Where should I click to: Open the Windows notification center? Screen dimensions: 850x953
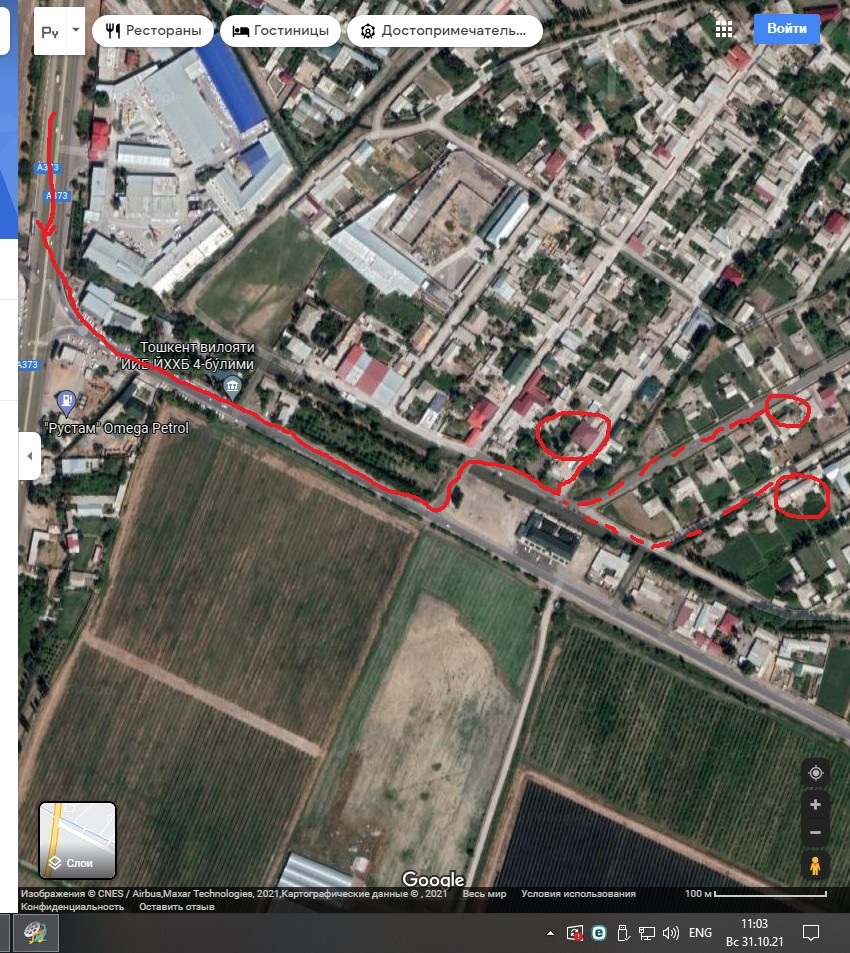pyautogui.click(x=811, y=933)
